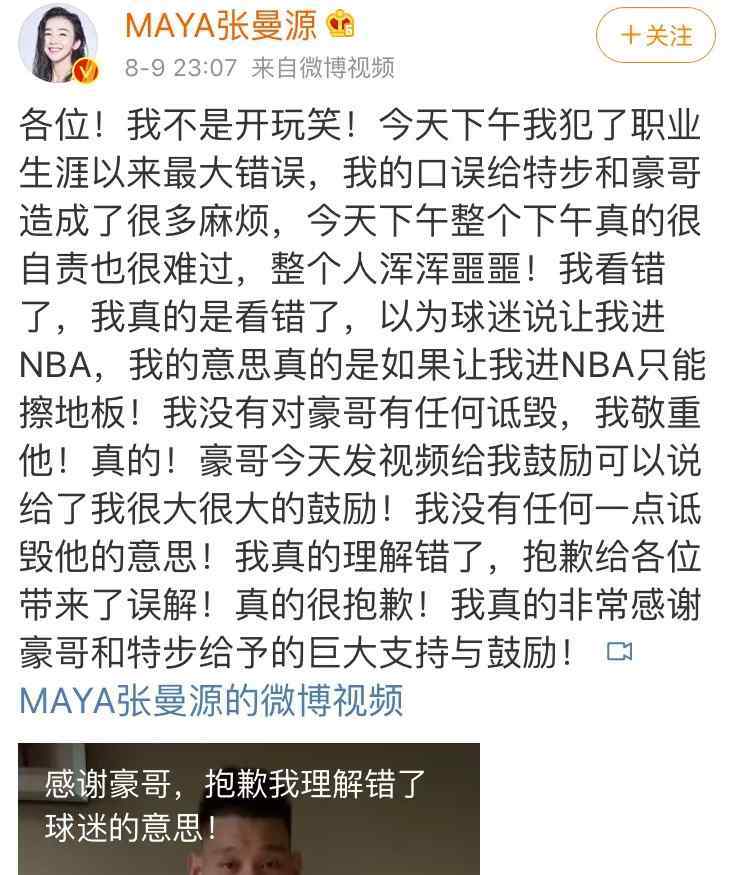Tap the MAYA张曼源 username
The image size is (729, 875).
(x=218, y=27)
